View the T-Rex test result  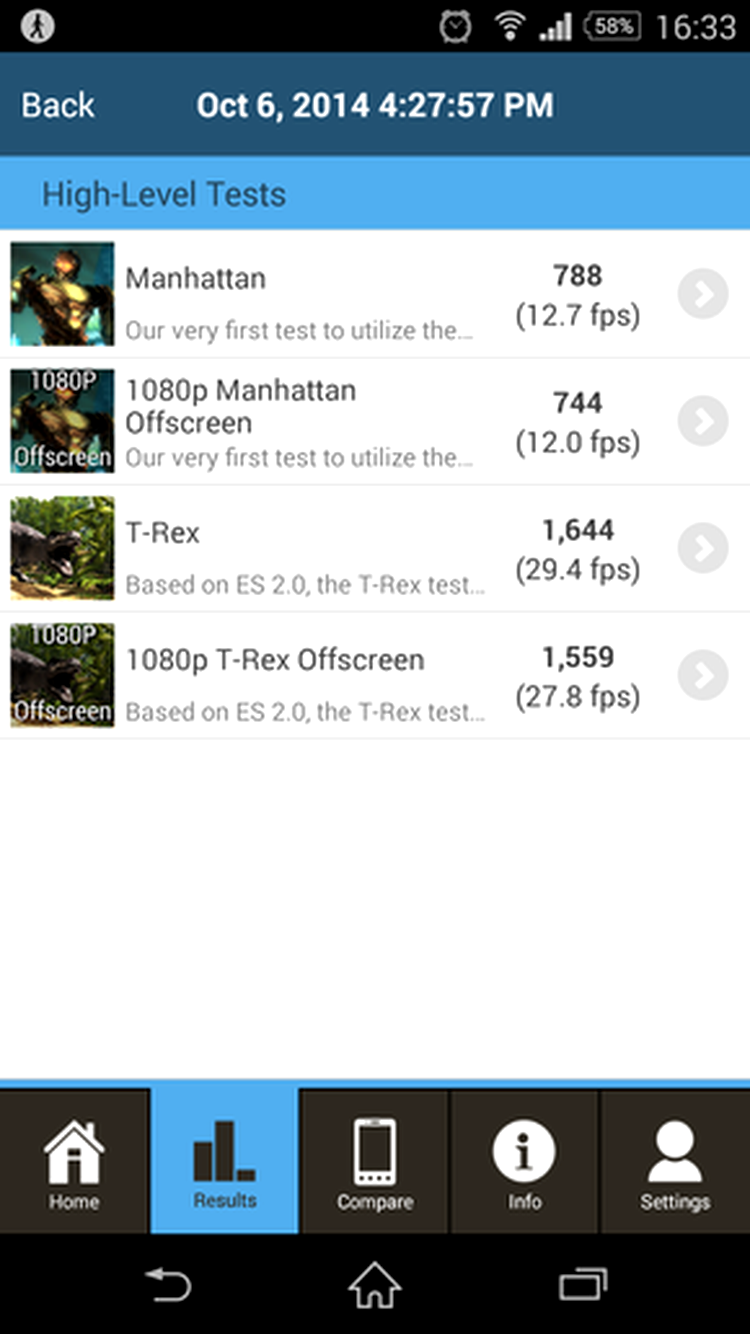(x=374, y=549)
